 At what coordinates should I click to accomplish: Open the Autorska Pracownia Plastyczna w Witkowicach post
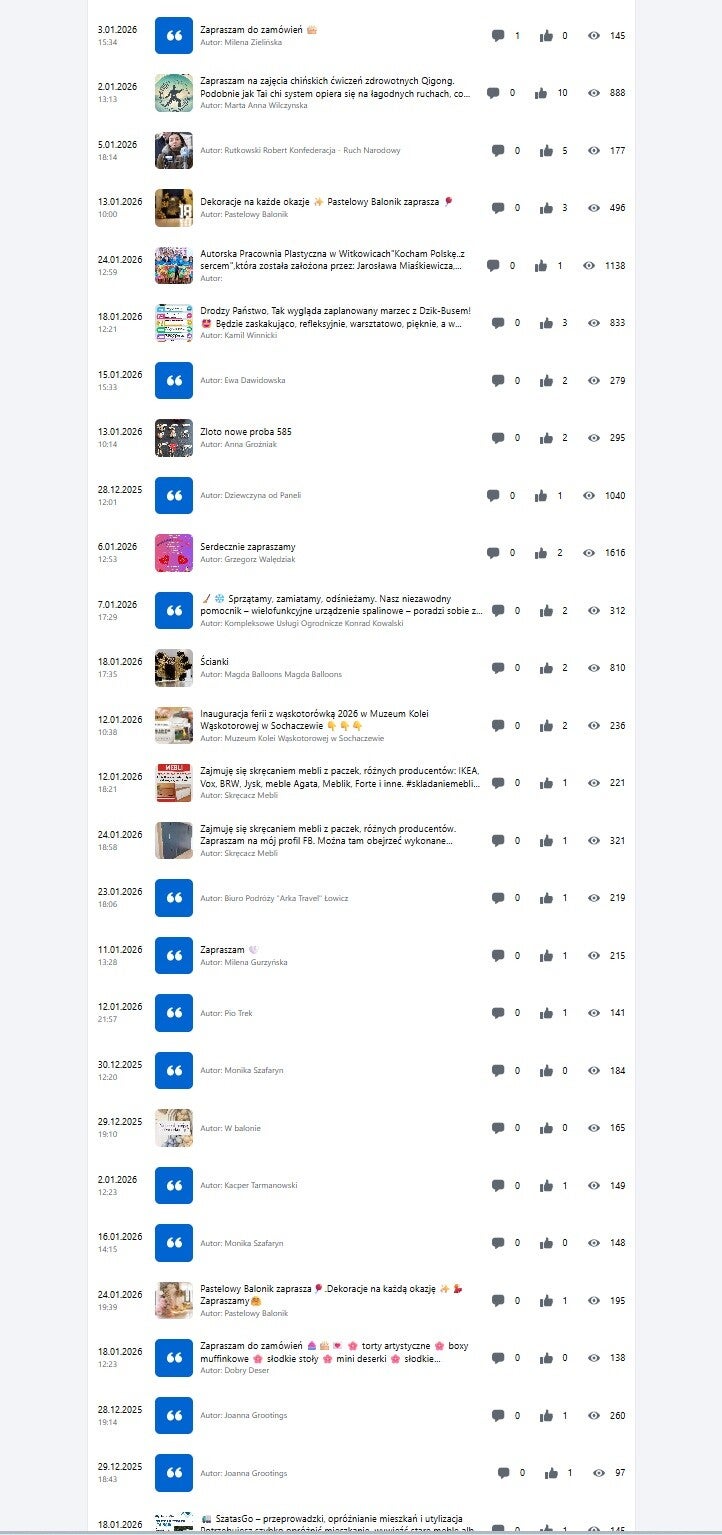point(330,259)
